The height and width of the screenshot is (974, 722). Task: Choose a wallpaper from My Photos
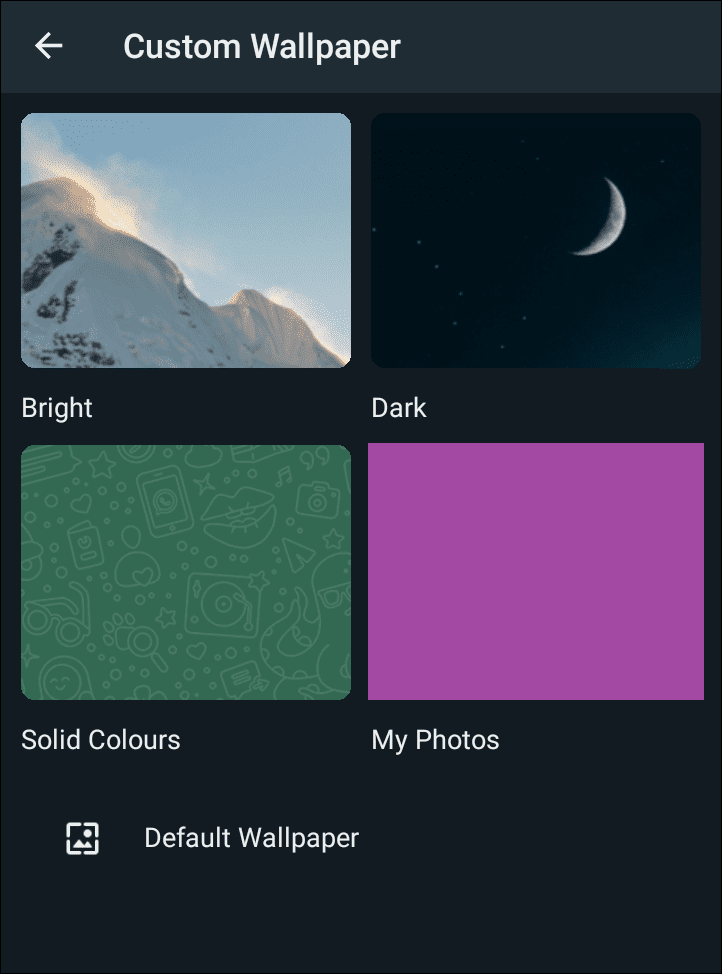pos(536,572)
